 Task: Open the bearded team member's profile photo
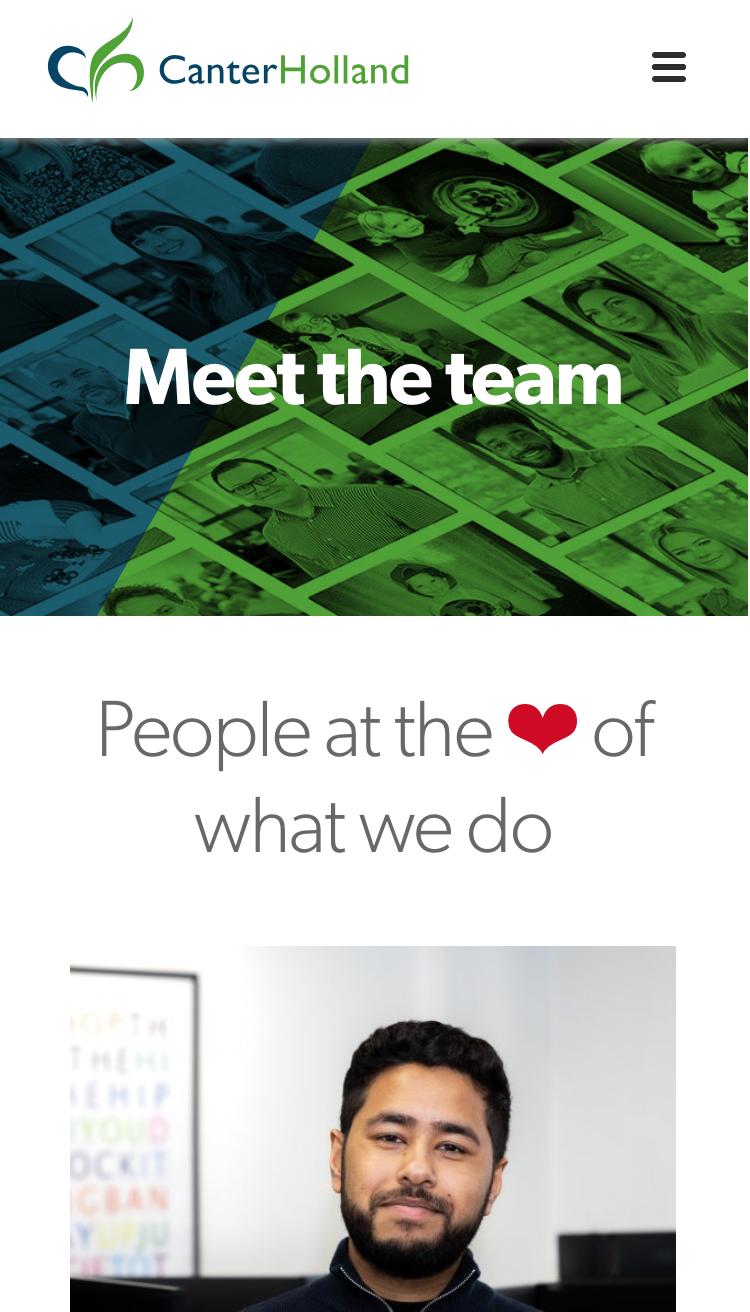click(373, 1128)
